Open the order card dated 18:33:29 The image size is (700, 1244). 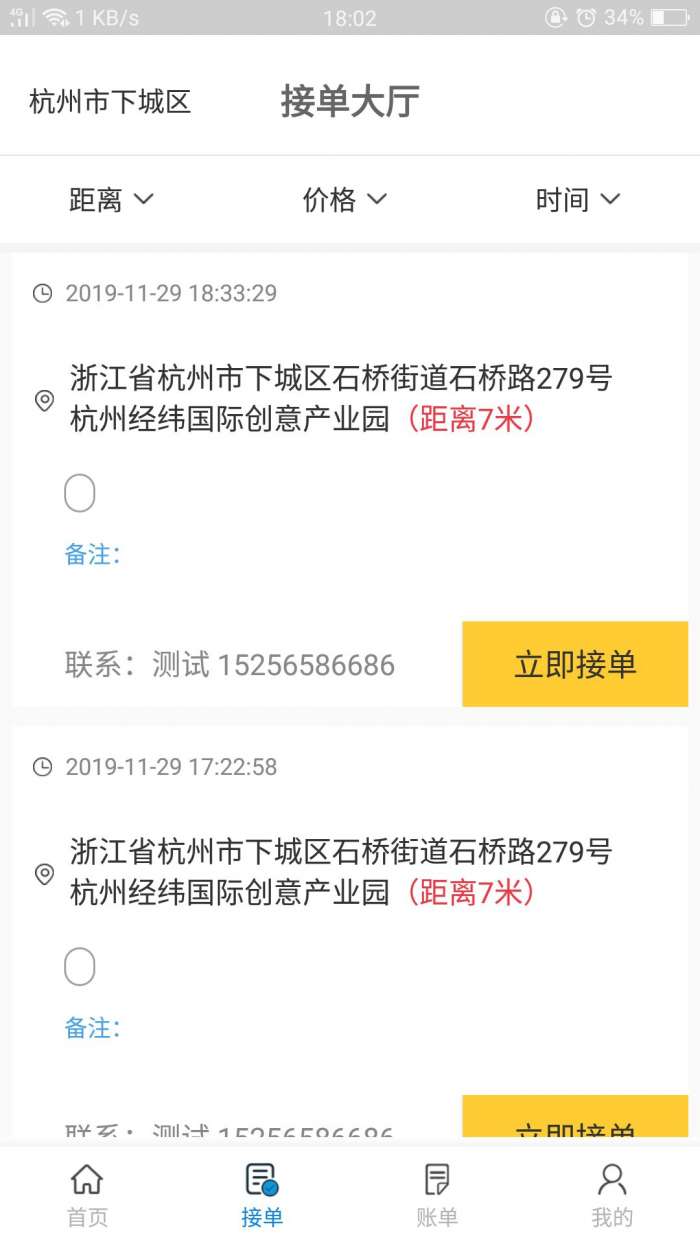[350, 480]
